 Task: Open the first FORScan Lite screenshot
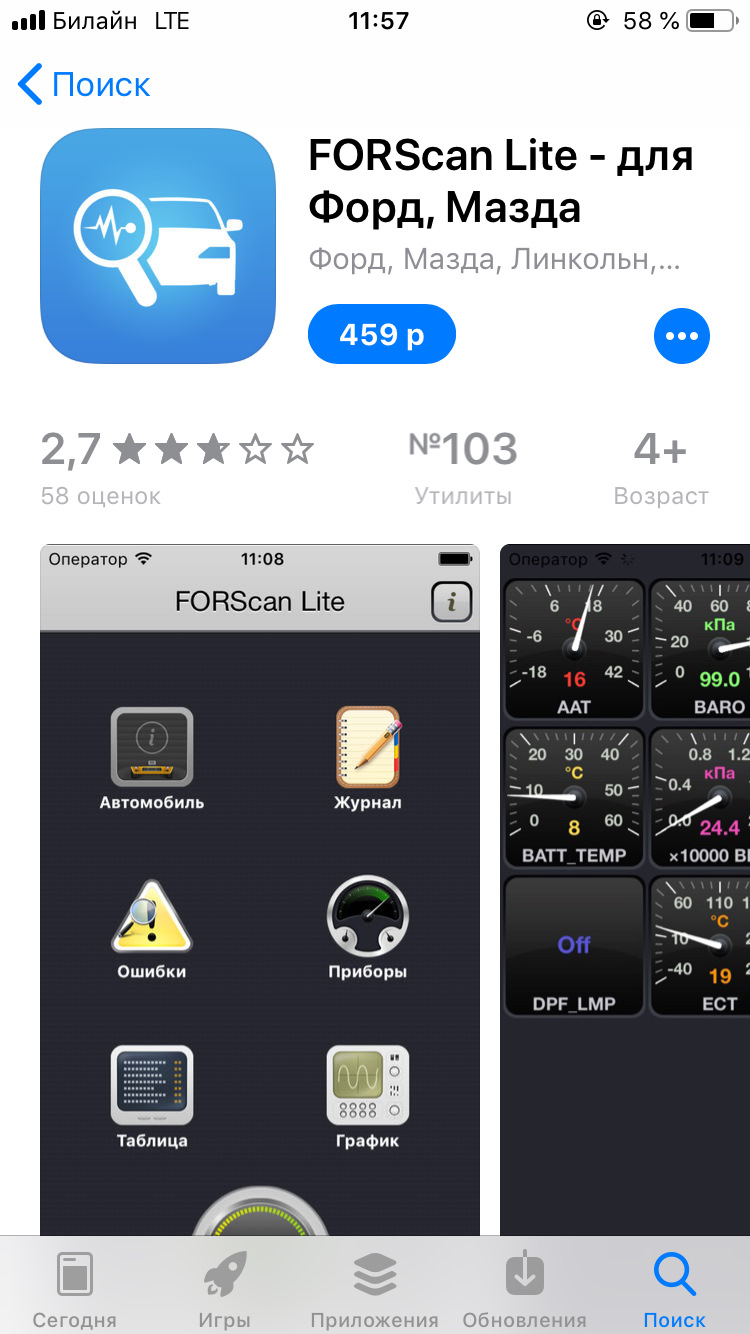(x=260, y=888)
